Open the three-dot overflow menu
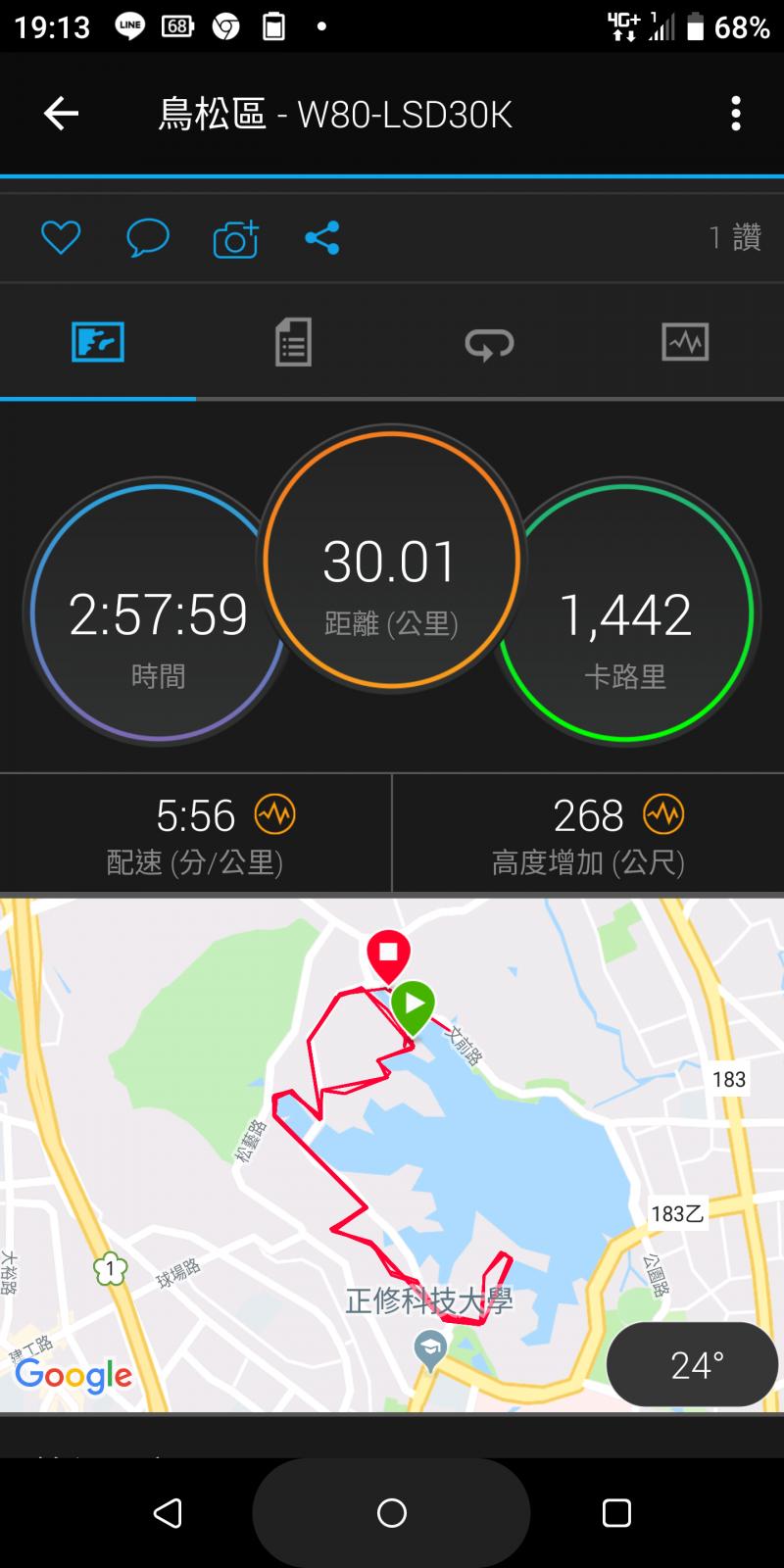 [735, 115]
